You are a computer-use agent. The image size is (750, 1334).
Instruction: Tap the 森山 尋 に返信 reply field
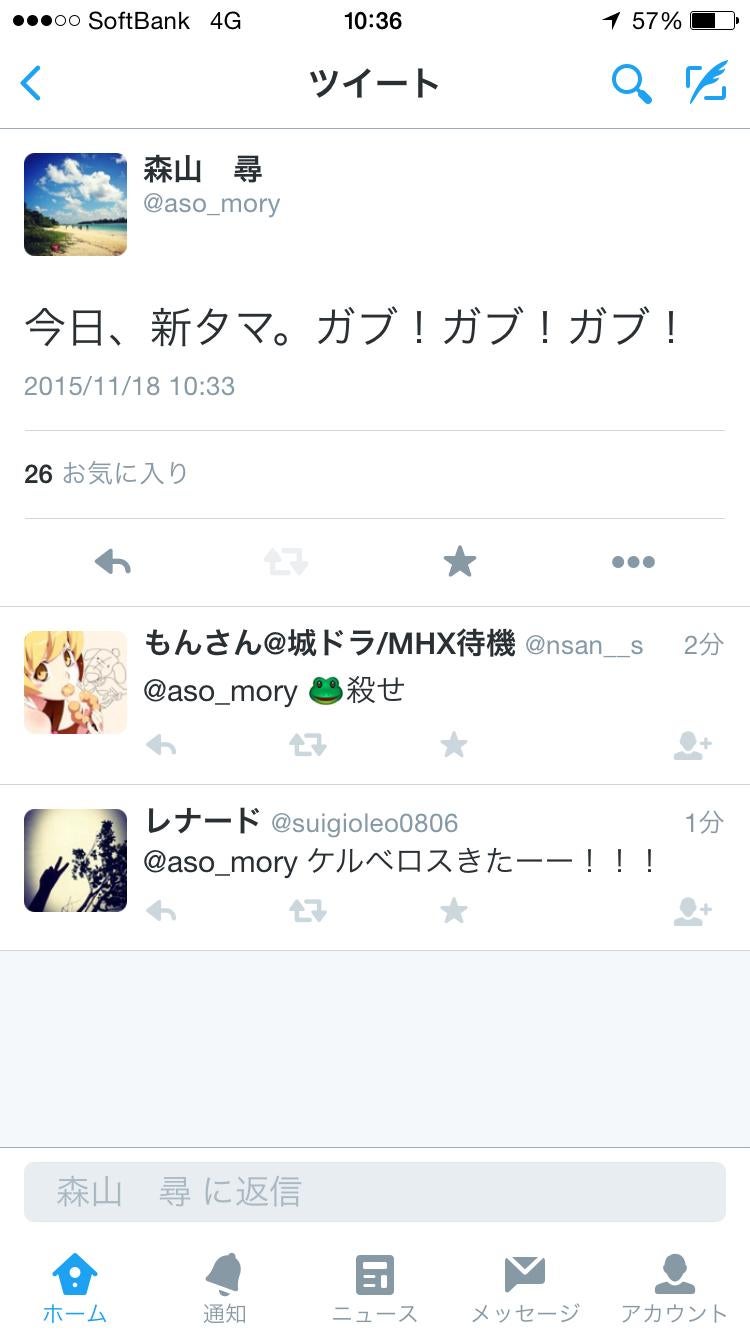coord(375,1192)
